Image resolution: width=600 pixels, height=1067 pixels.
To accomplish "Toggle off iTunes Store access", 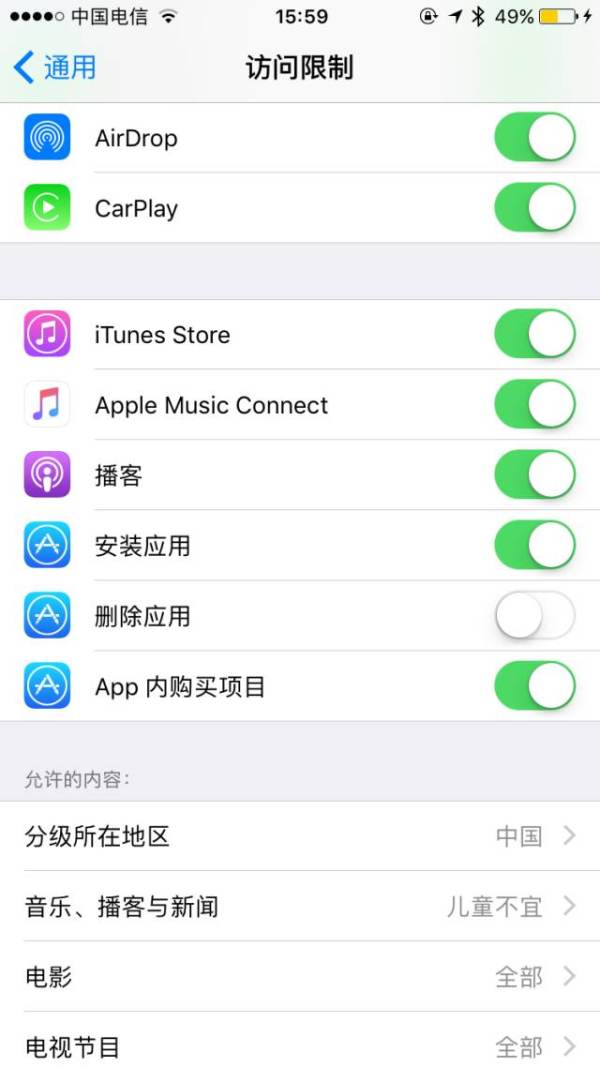I will pos(534,334).
